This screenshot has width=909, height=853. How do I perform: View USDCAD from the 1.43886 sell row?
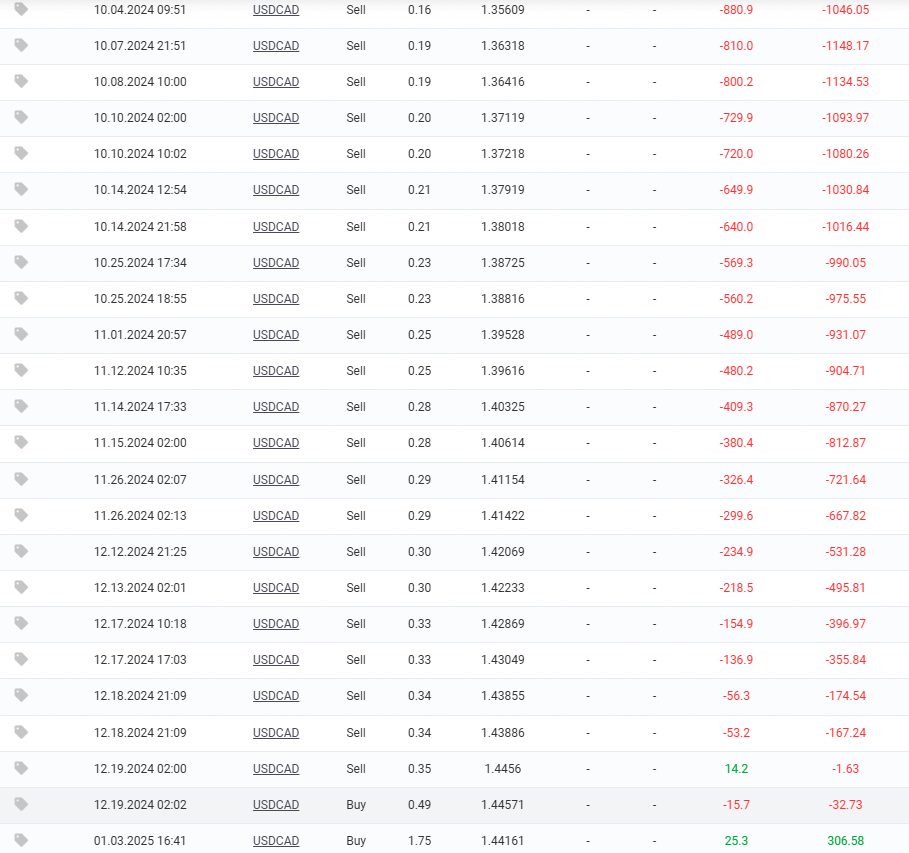[x=276, y=733]
